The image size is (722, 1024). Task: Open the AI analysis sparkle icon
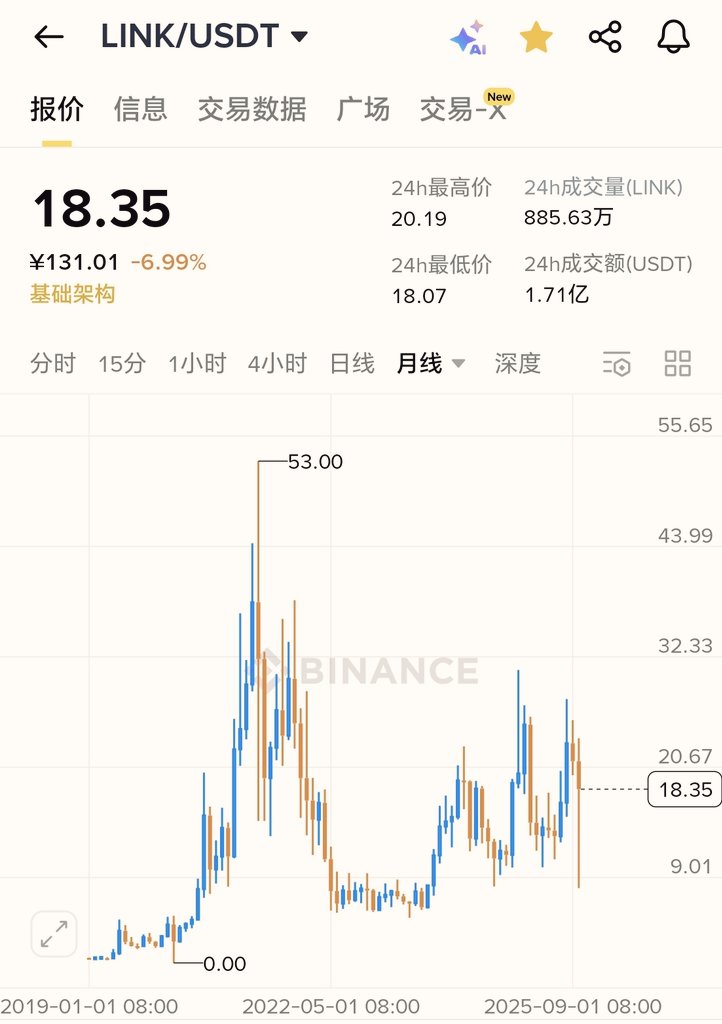tap(467, 38)
